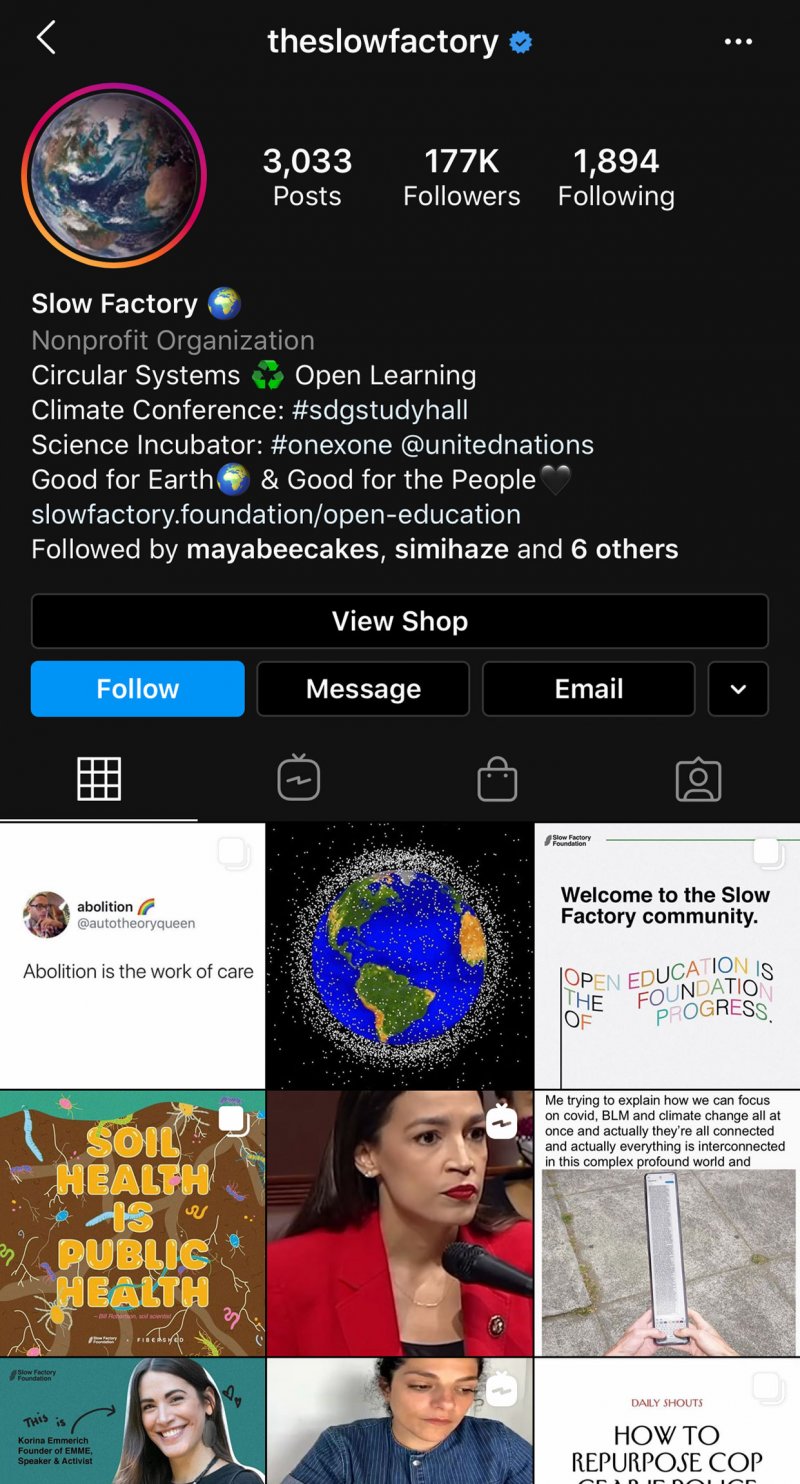The width and height of the screenshot is (800, 1484).
Task: Switch to the IGTV tab
Action: pyautogui.click(x=298, y=779)
